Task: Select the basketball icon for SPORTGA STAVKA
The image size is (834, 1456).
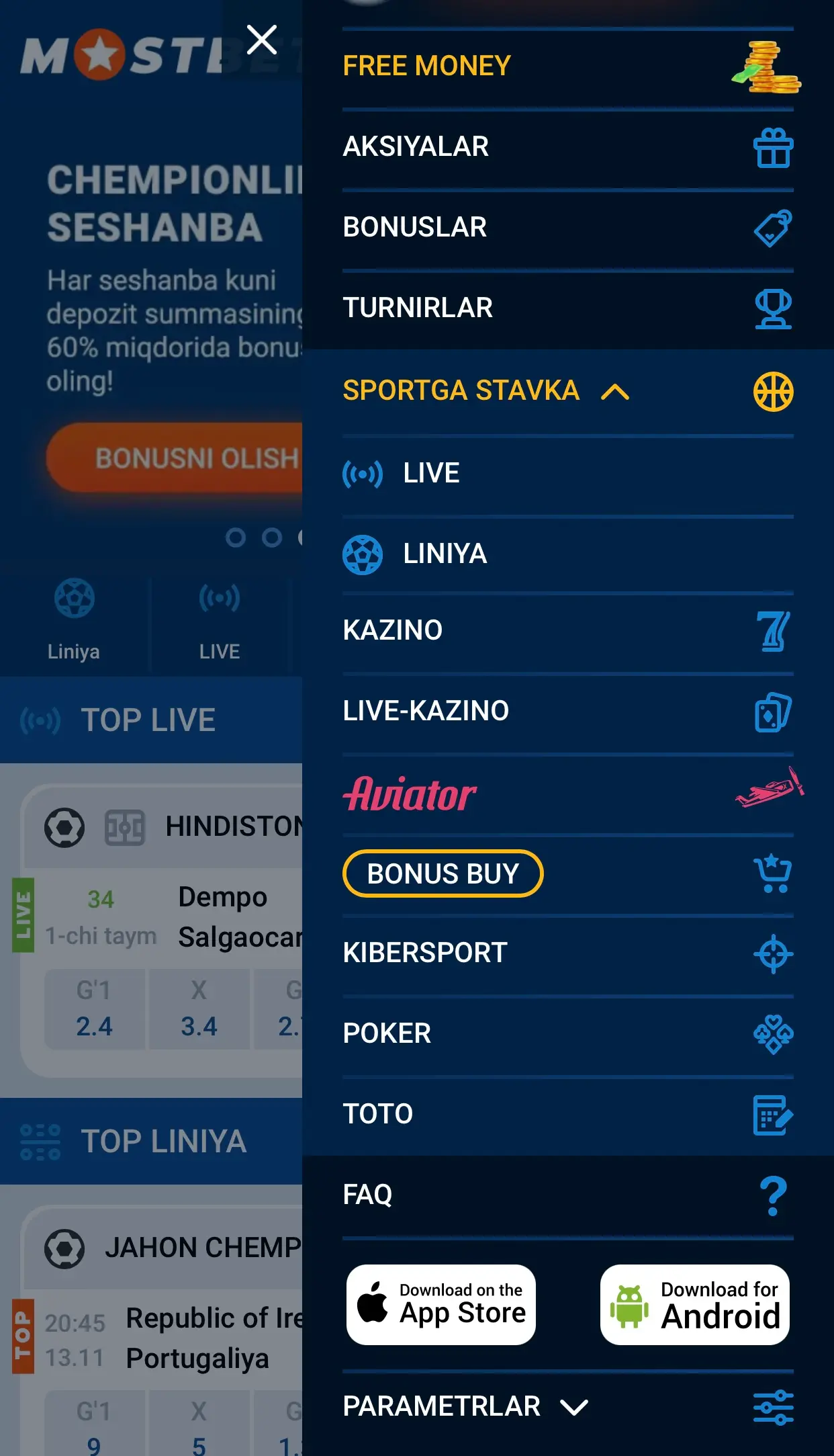Action: (x=773, y=390)
